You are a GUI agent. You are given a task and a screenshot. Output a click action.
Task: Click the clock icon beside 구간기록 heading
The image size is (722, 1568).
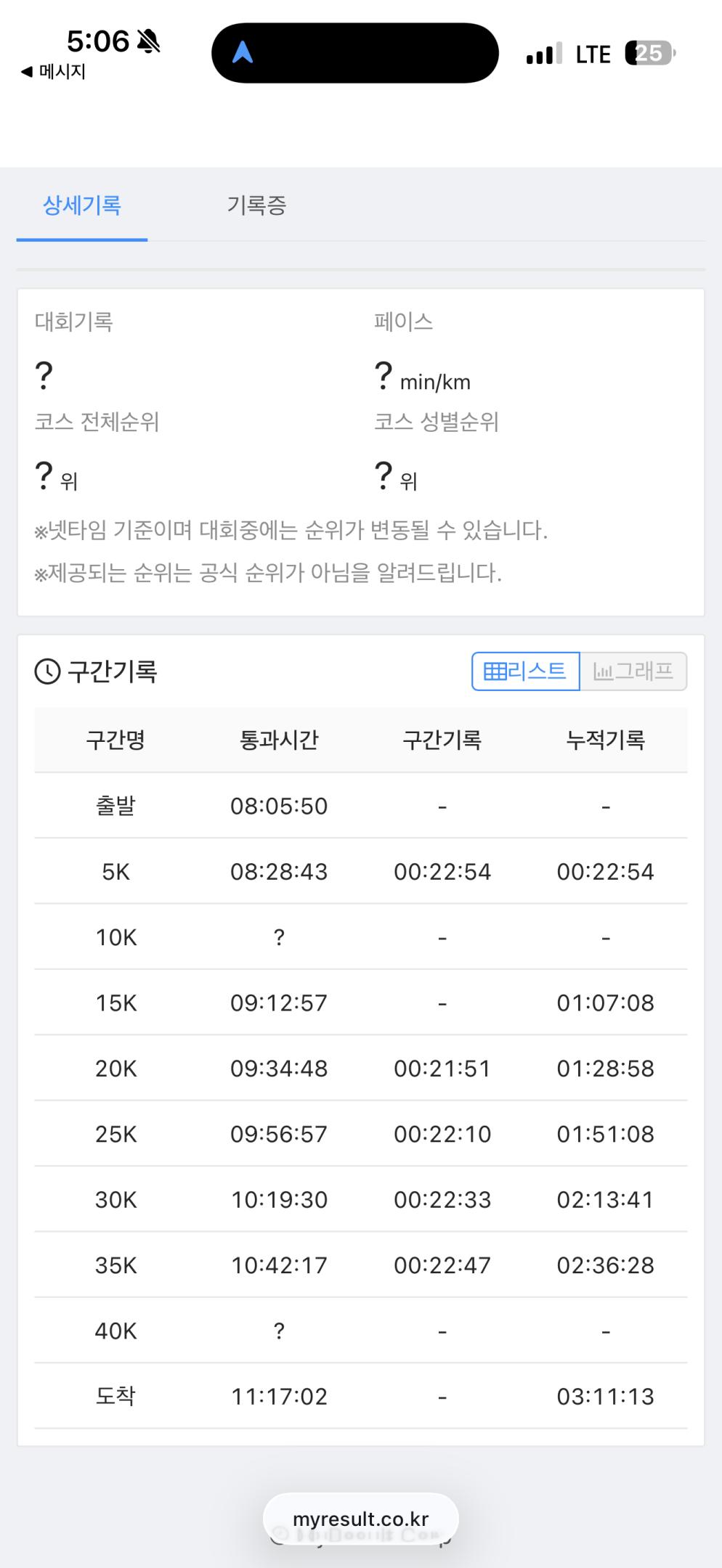click(46, 672)
